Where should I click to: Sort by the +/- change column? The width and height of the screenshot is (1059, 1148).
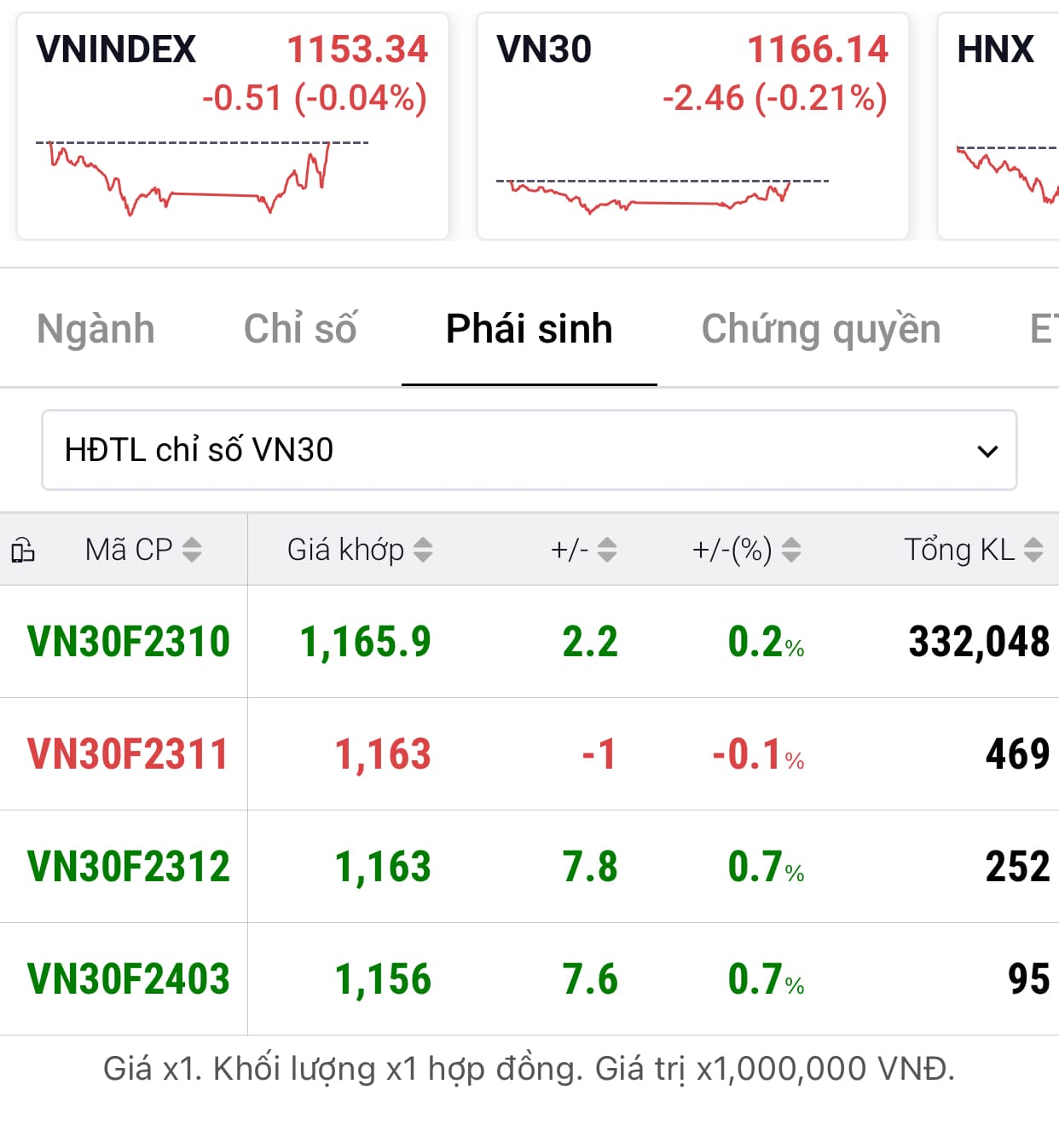583,550
